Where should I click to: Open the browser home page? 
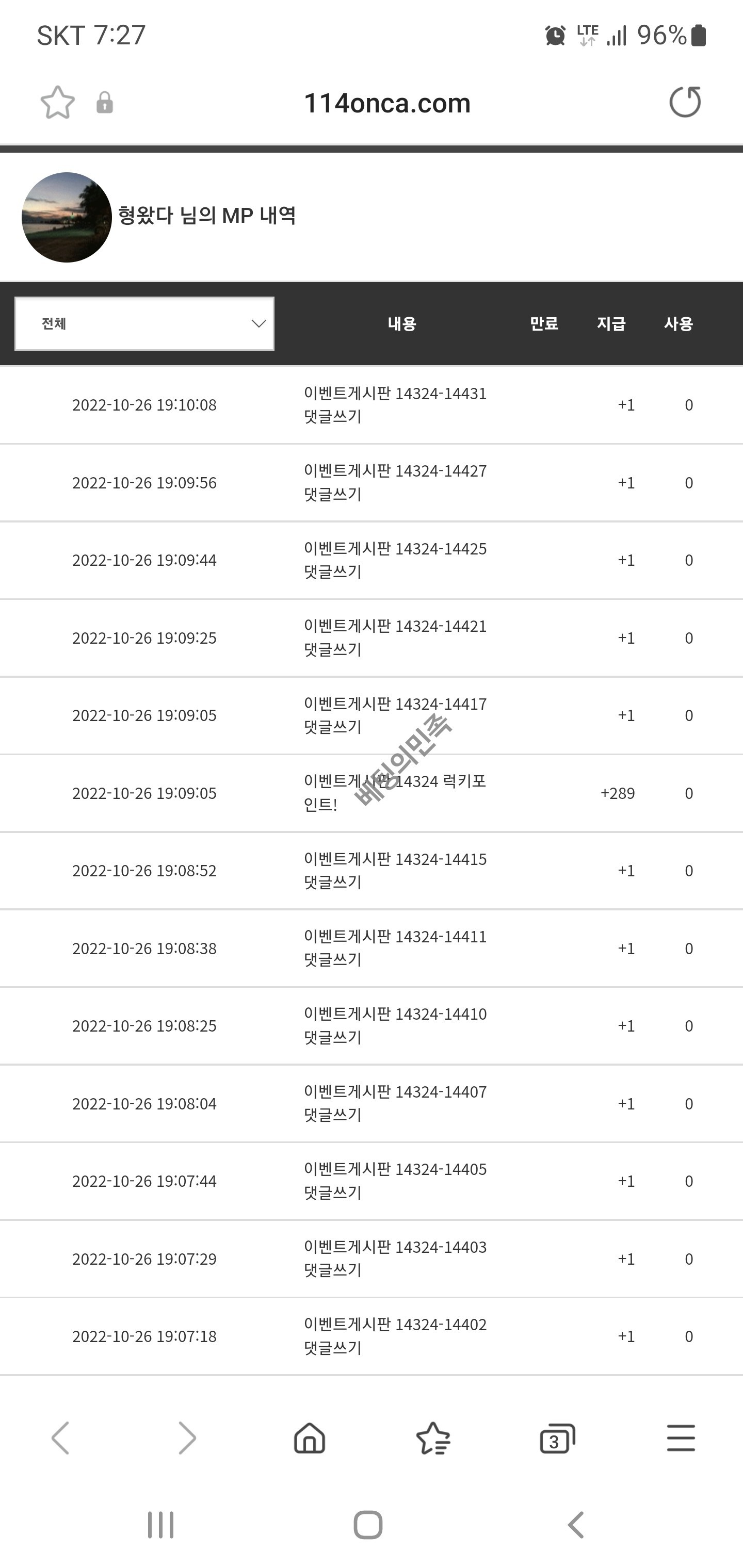(310, 1439)
